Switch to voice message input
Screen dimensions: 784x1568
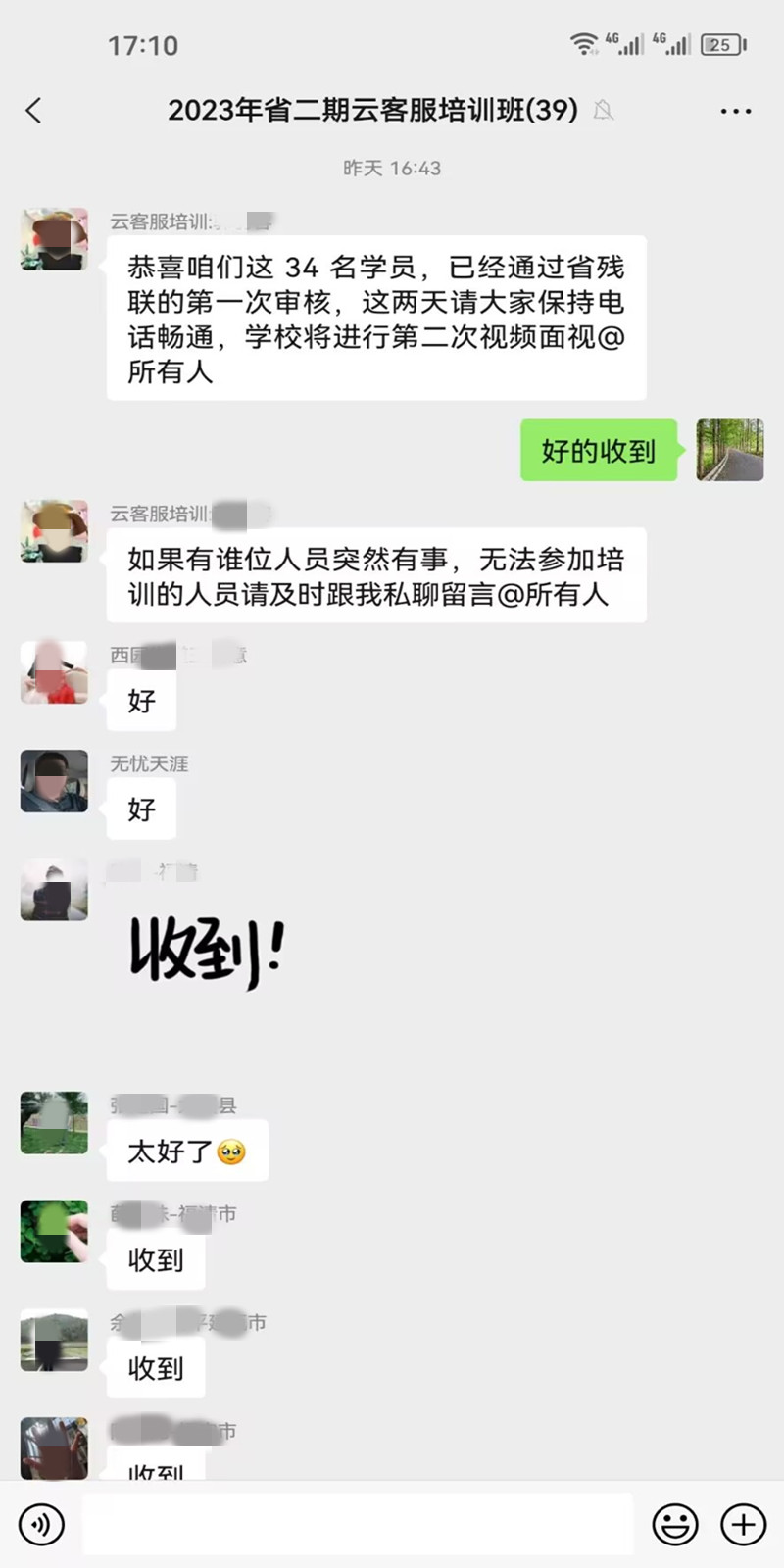41,1525
